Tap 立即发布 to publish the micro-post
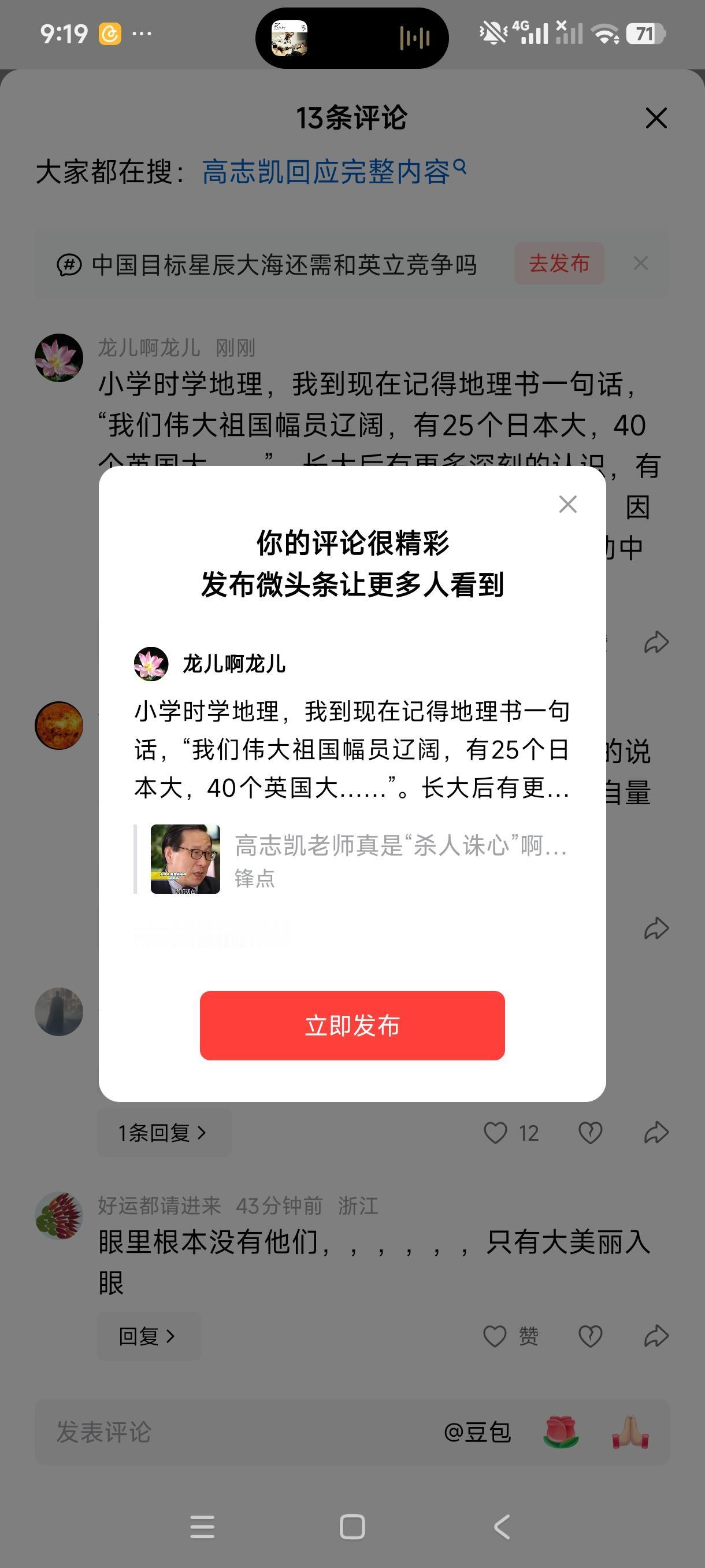This screenshot has width=705, height=1568. tap(352, 1026)
